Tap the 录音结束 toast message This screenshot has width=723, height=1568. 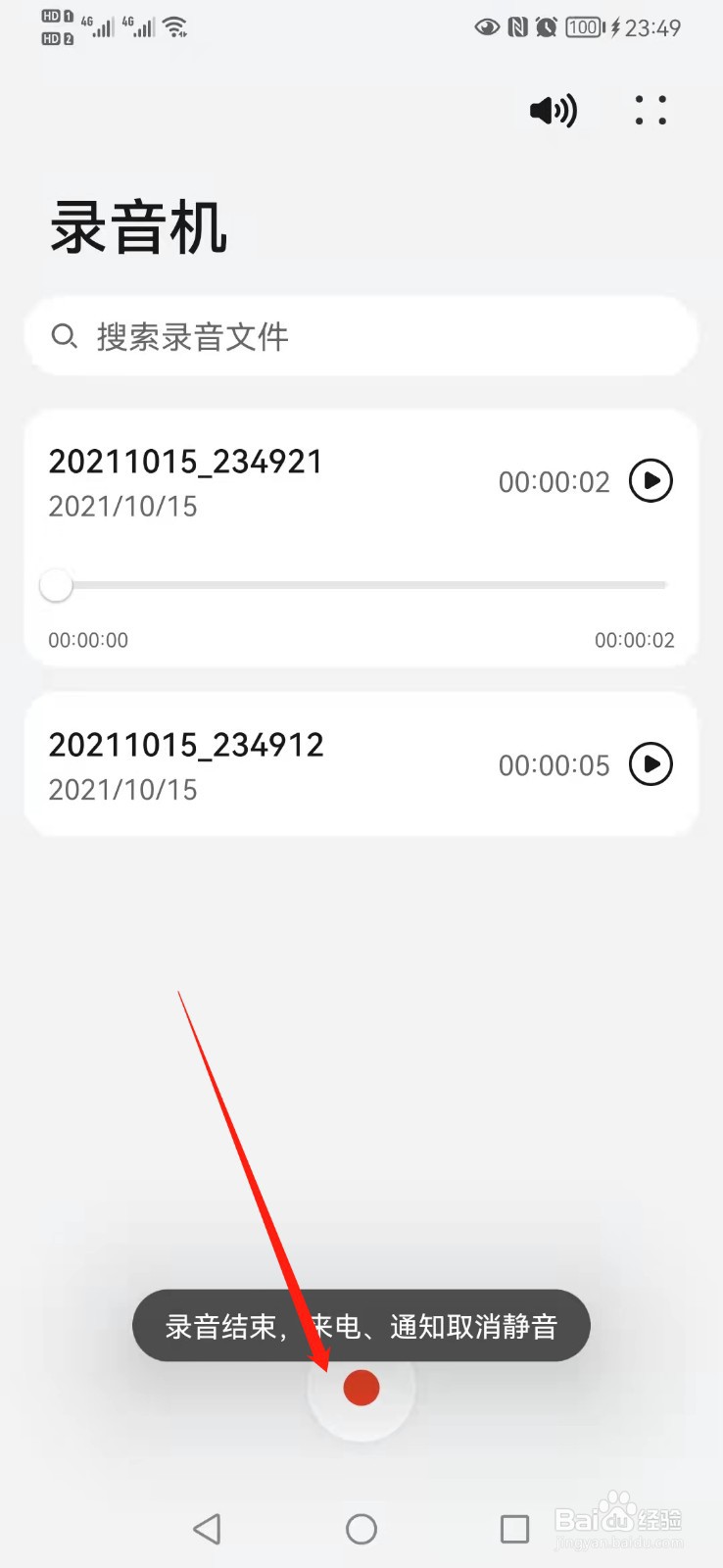(x=361, y=1325)
